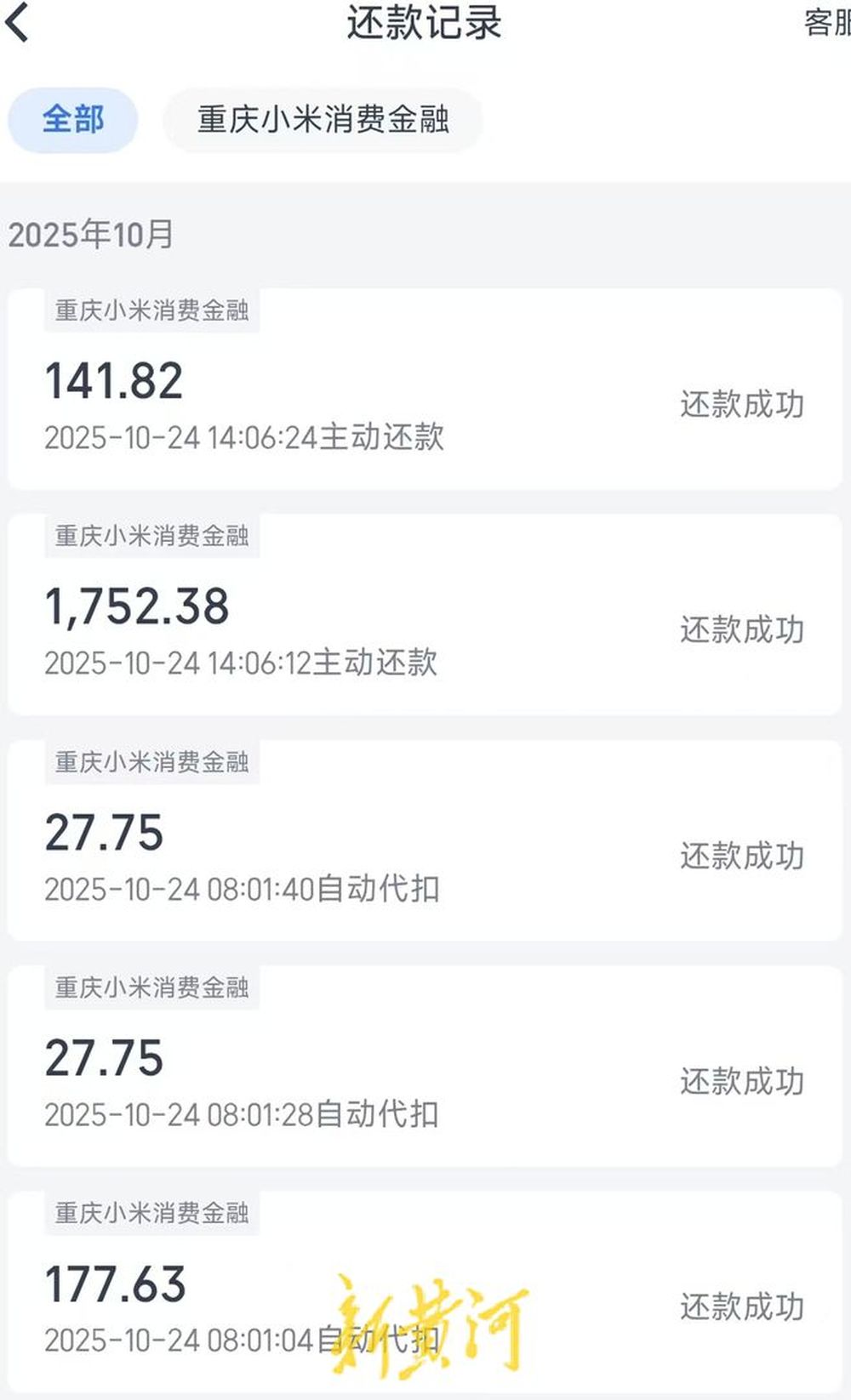Open the 27.75 record from 08:01:28

424,1067
